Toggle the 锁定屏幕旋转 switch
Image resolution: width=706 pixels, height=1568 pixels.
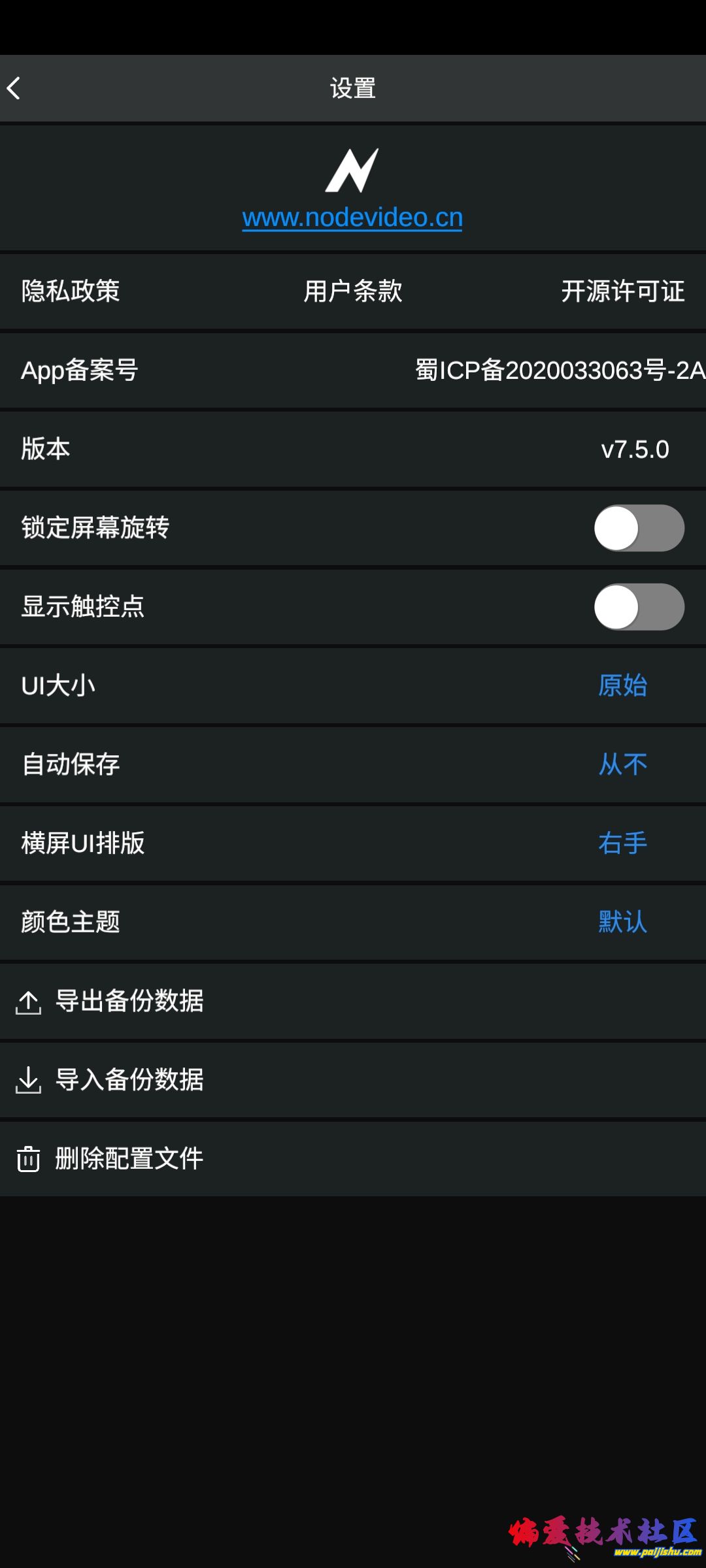(x=639, y=528)
